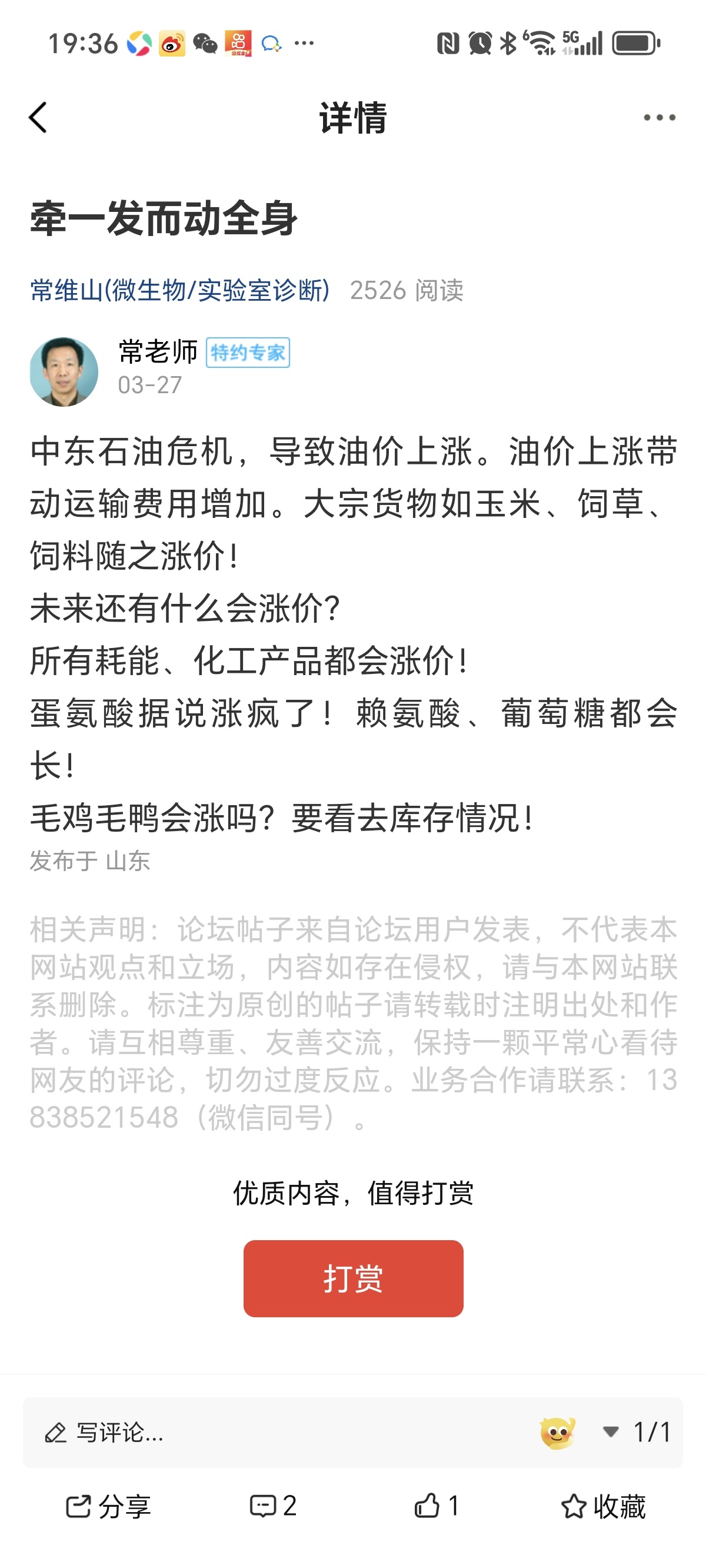This screenshot has height=1568, width=706.
Task: Expand the 1/1 page selector
Action: [x=637, y=1433]
